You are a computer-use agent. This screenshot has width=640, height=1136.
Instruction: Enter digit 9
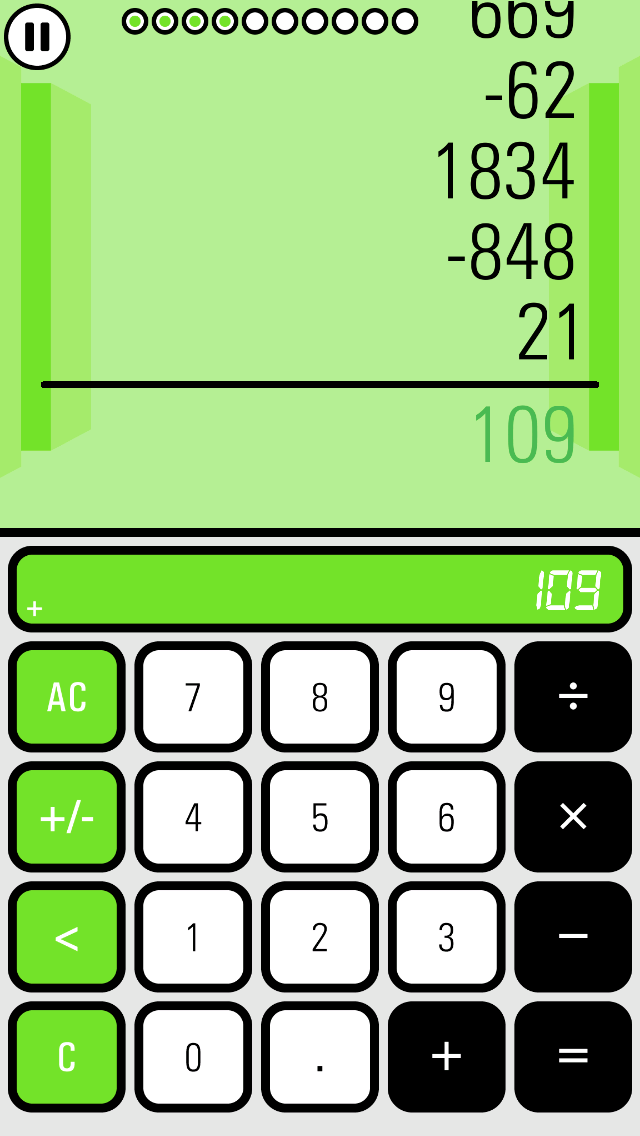pos(446,697)
